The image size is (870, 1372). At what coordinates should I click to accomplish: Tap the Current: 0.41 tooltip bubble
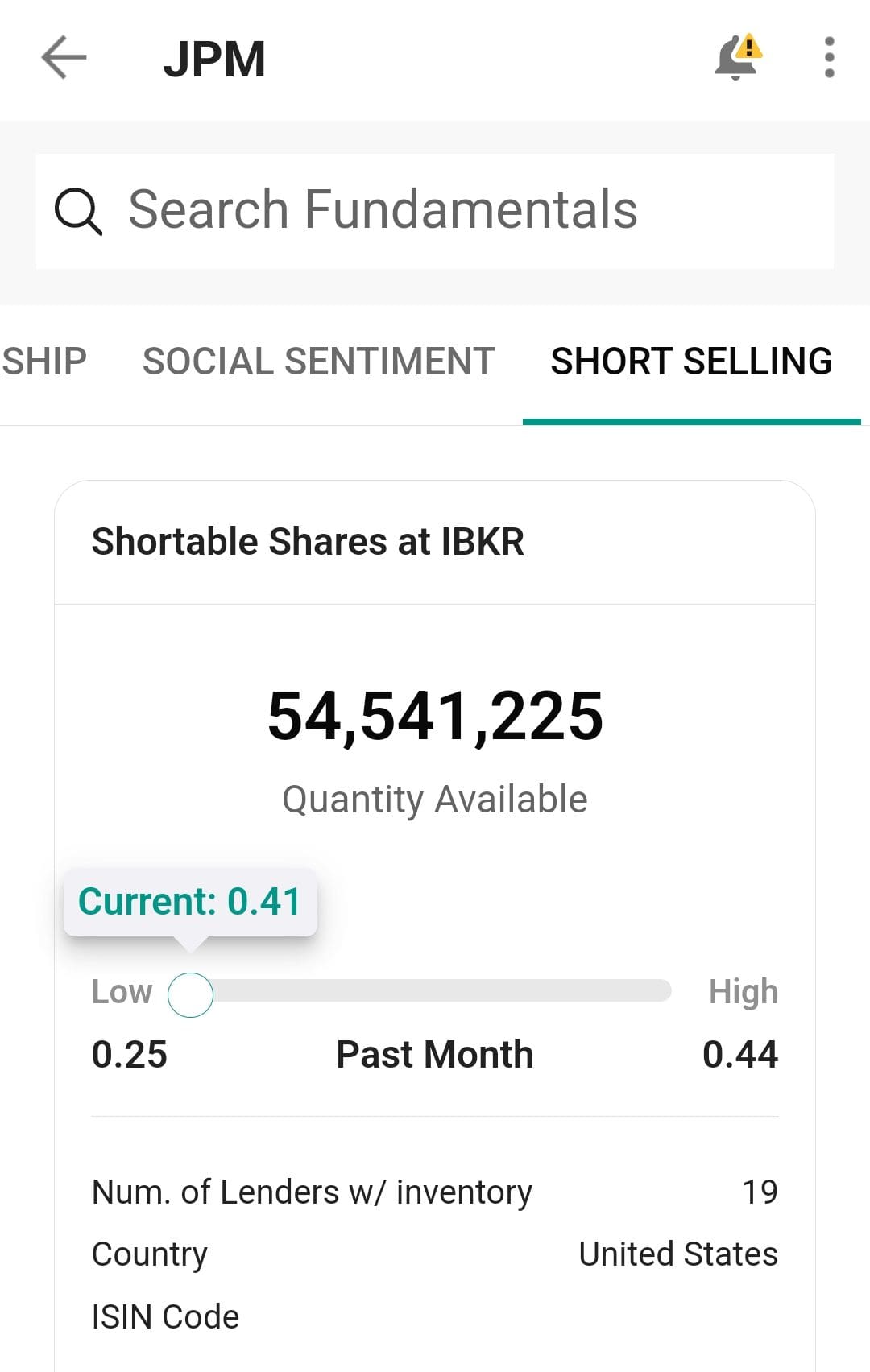pyautogui.click(x=189, y=902)
